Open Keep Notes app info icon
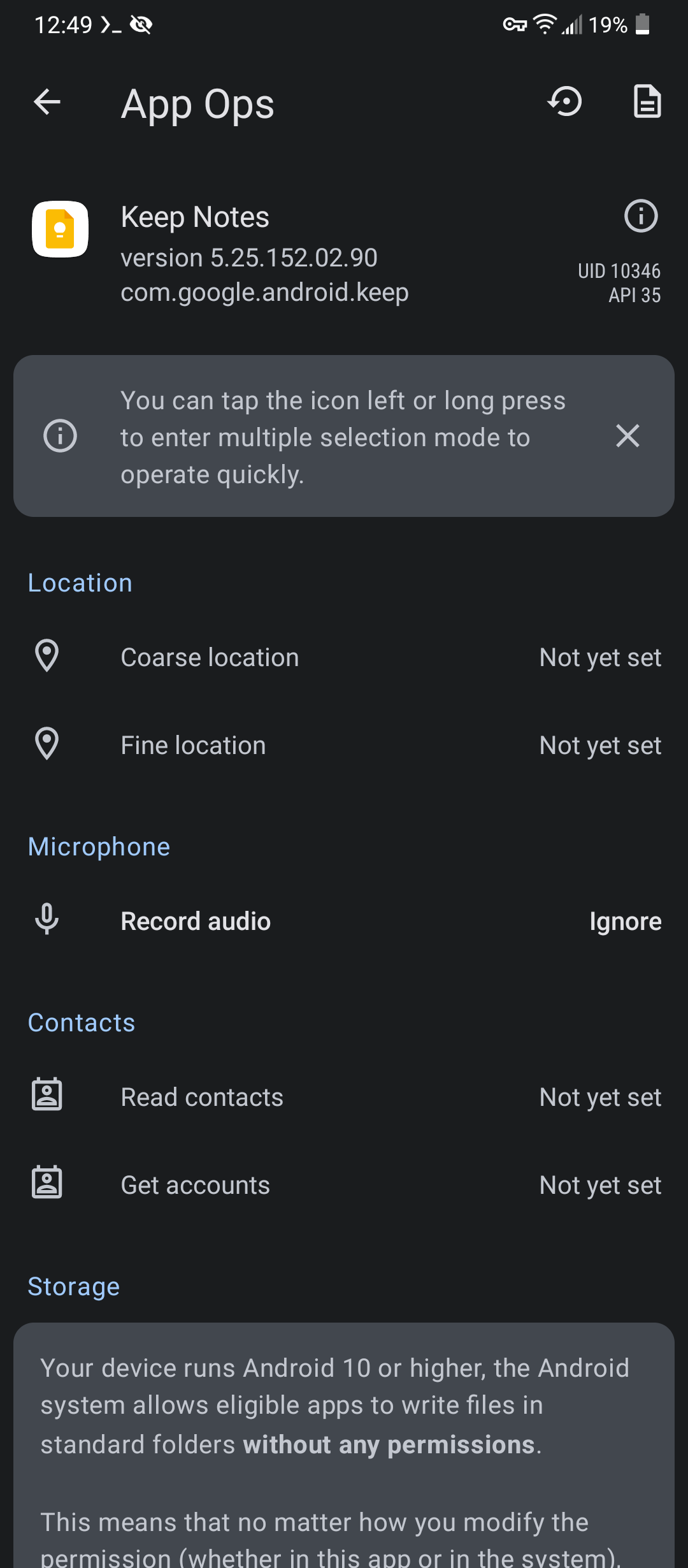This screenshot has height=1568, width=688. [x=641, y=216]
